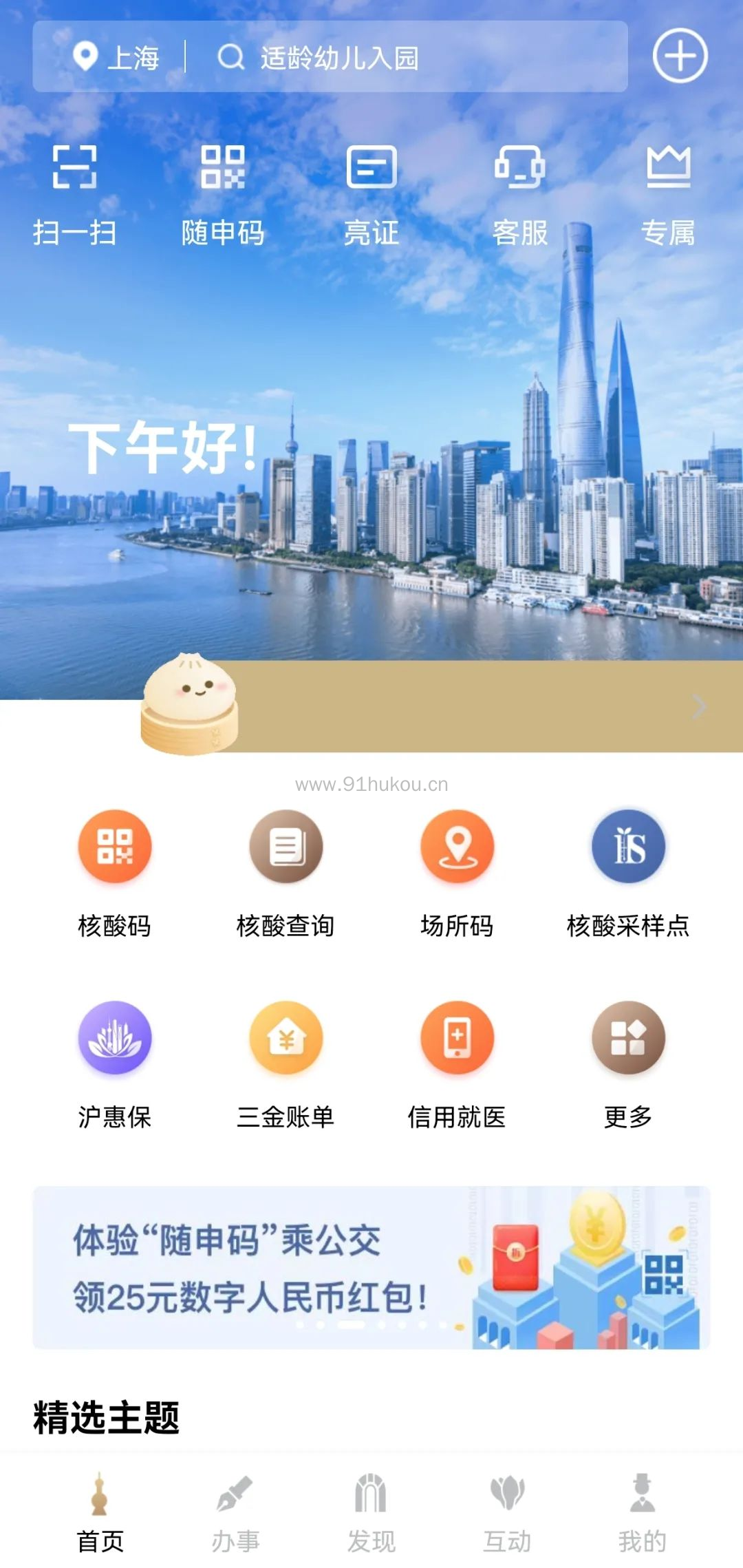Open 随申码 QR code

223,194
